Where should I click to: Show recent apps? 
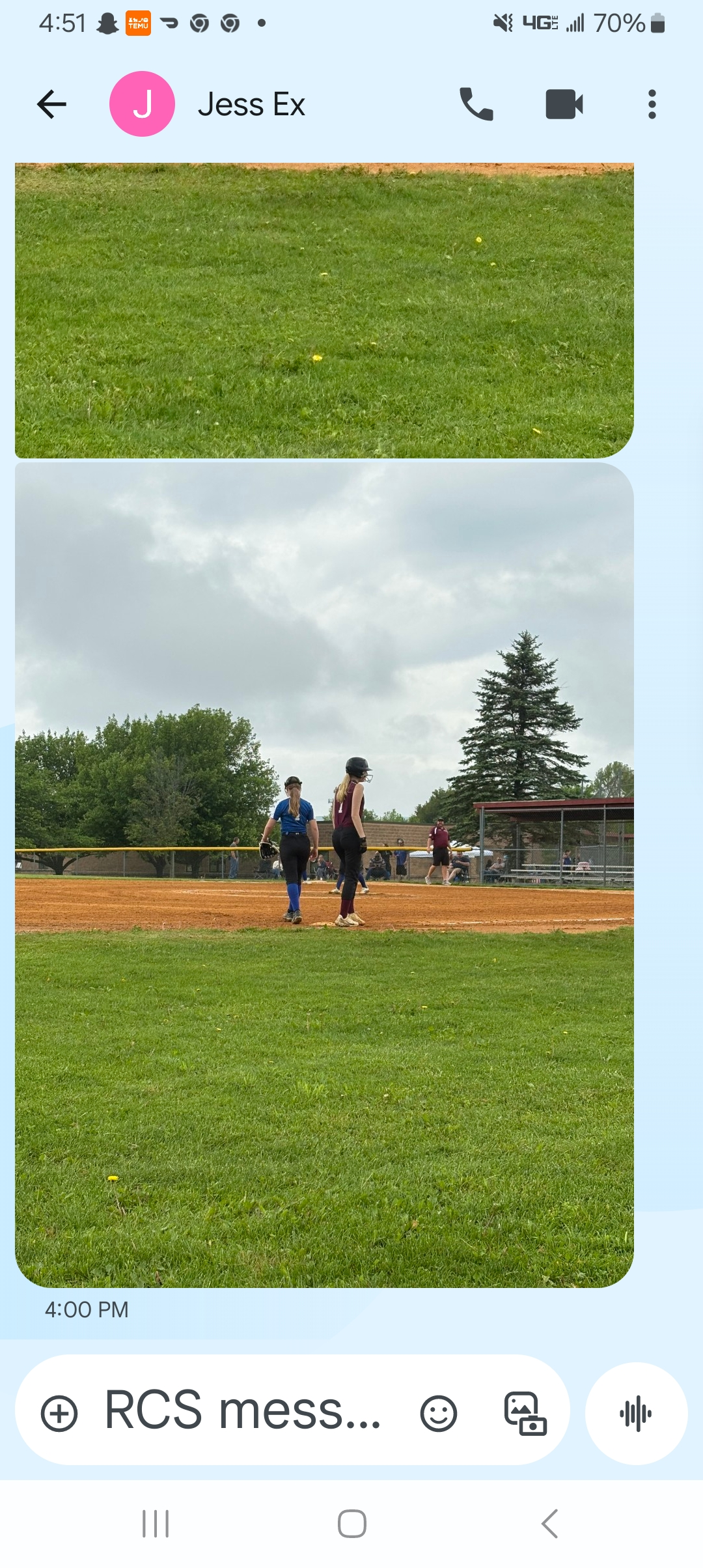(156, 1524)
